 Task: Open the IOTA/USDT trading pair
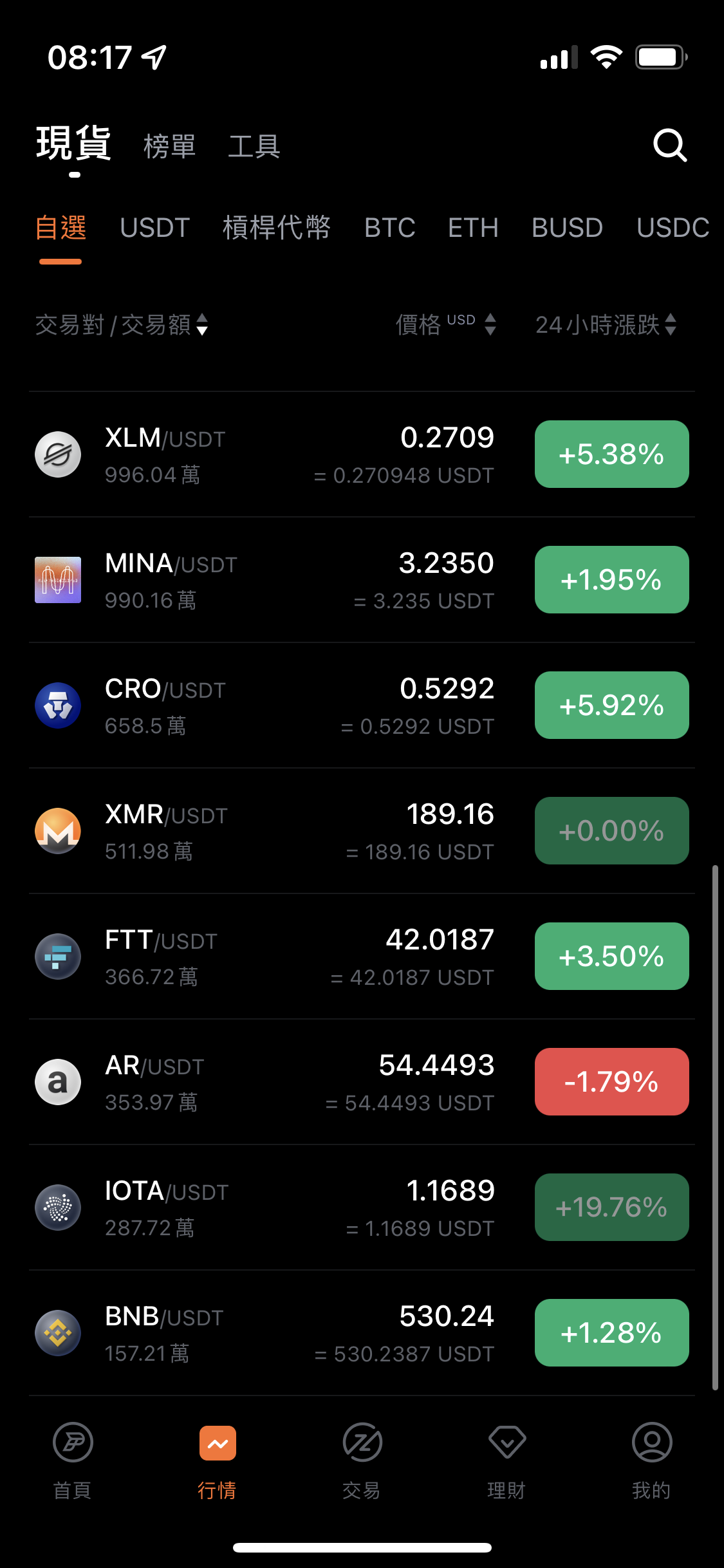[362, 1208]
